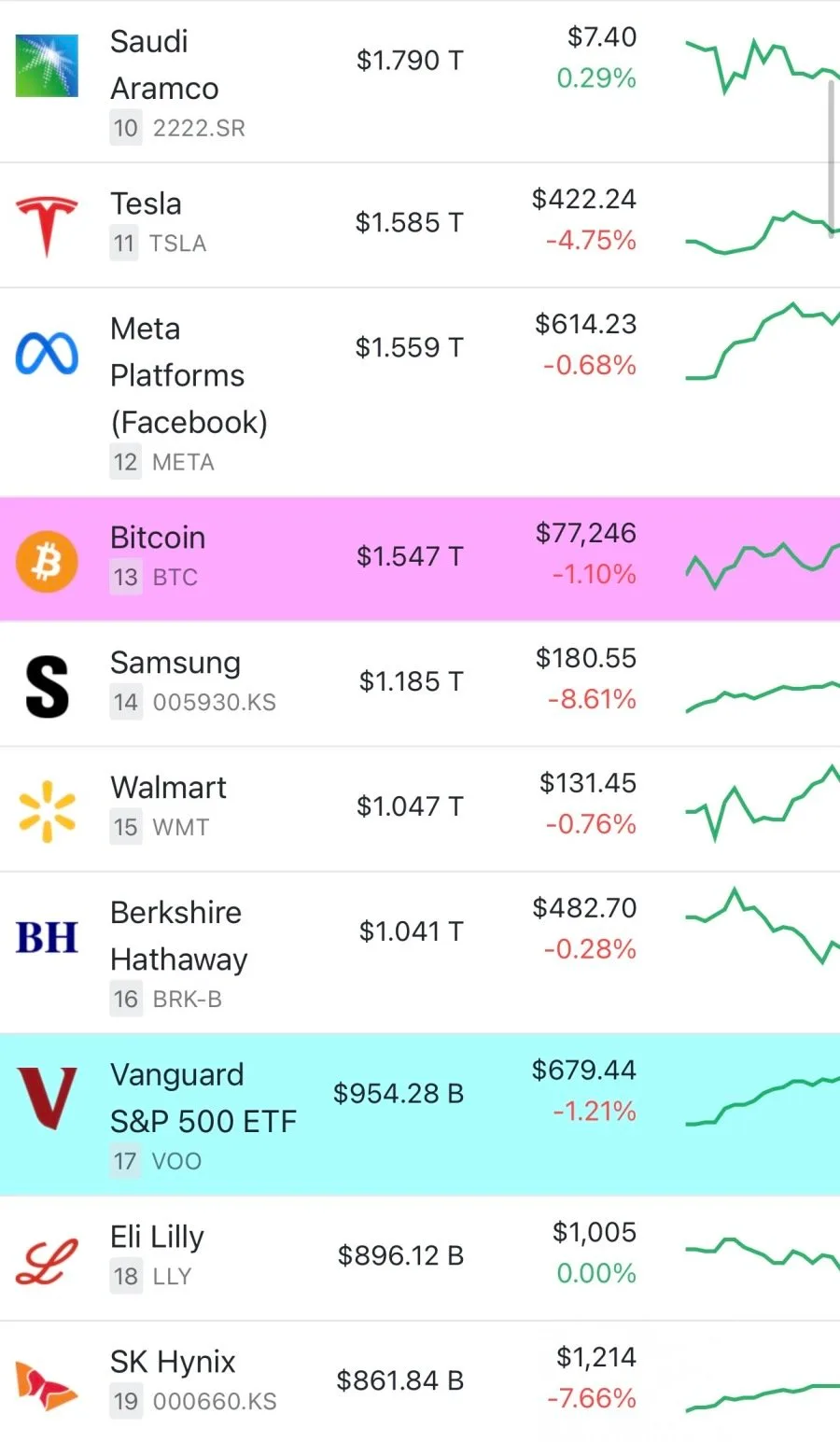
Task: Open the Berkshire Hathaway entry
Action: pos(420,953)
